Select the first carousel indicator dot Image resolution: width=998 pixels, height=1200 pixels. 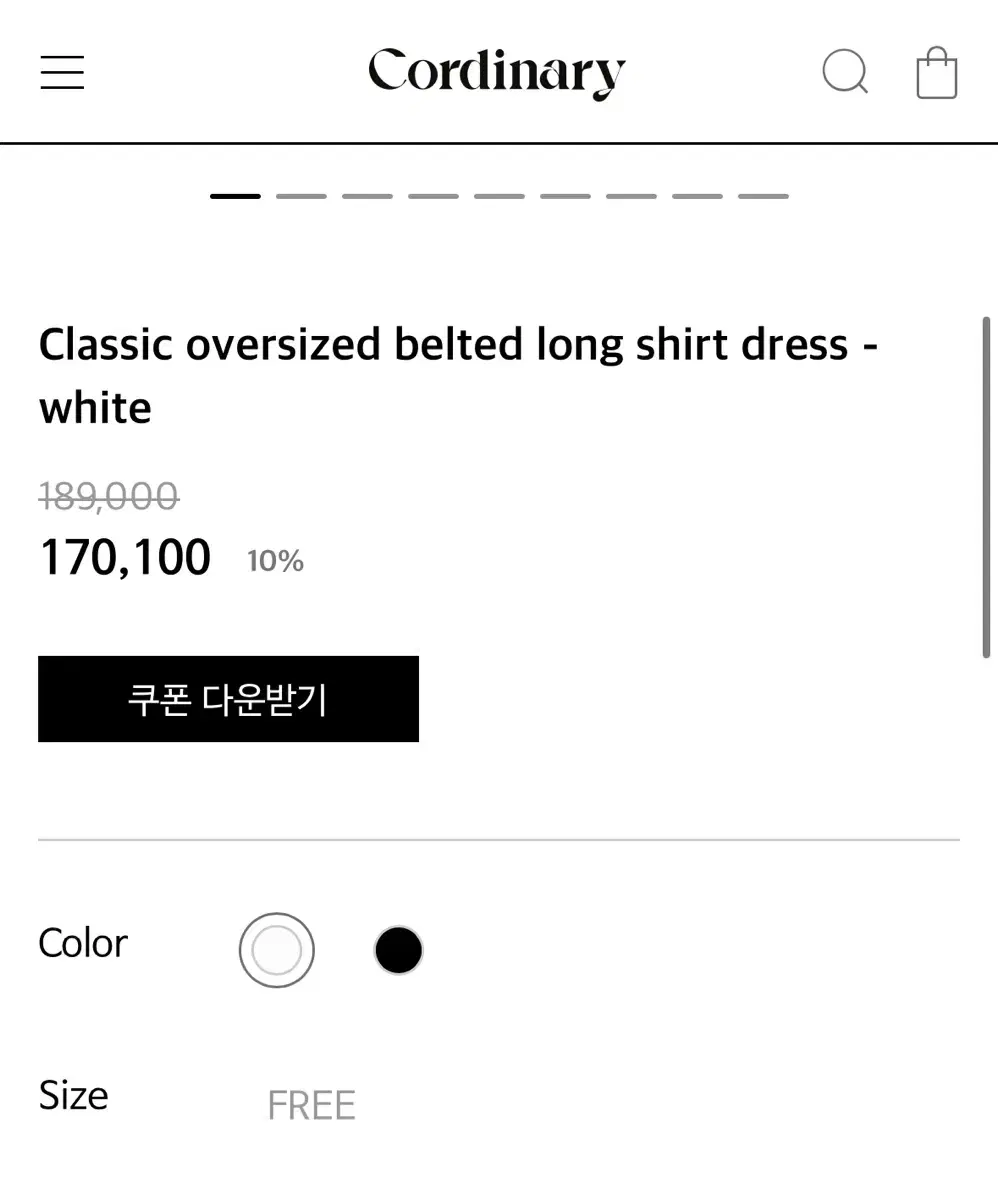235,195
